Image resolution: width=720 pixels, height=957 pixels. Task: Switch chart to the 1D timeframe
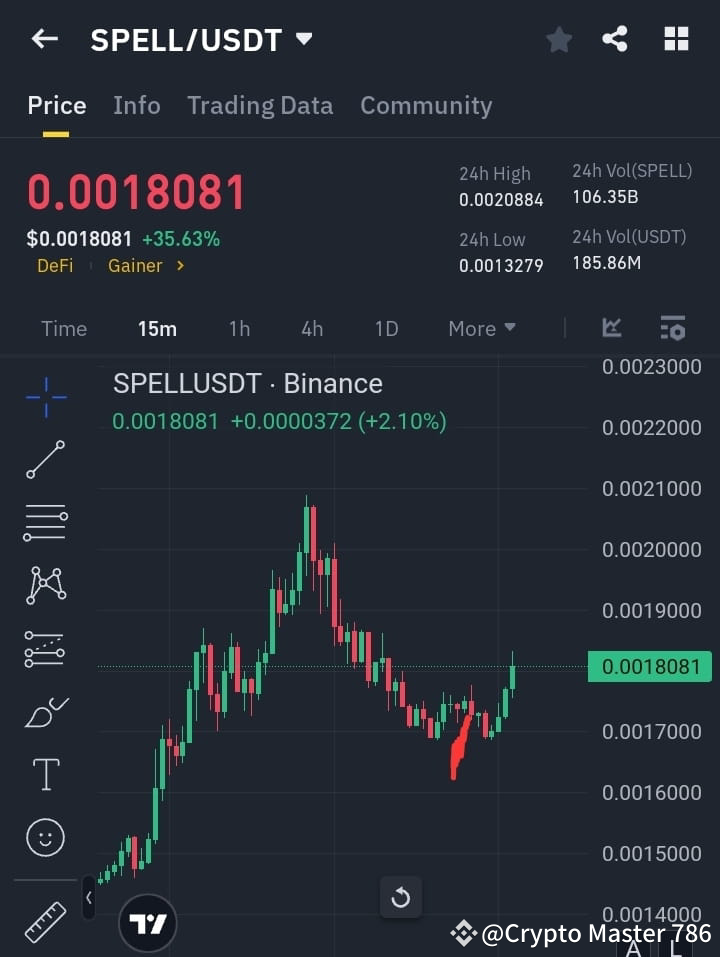click(x=386, y=328)
